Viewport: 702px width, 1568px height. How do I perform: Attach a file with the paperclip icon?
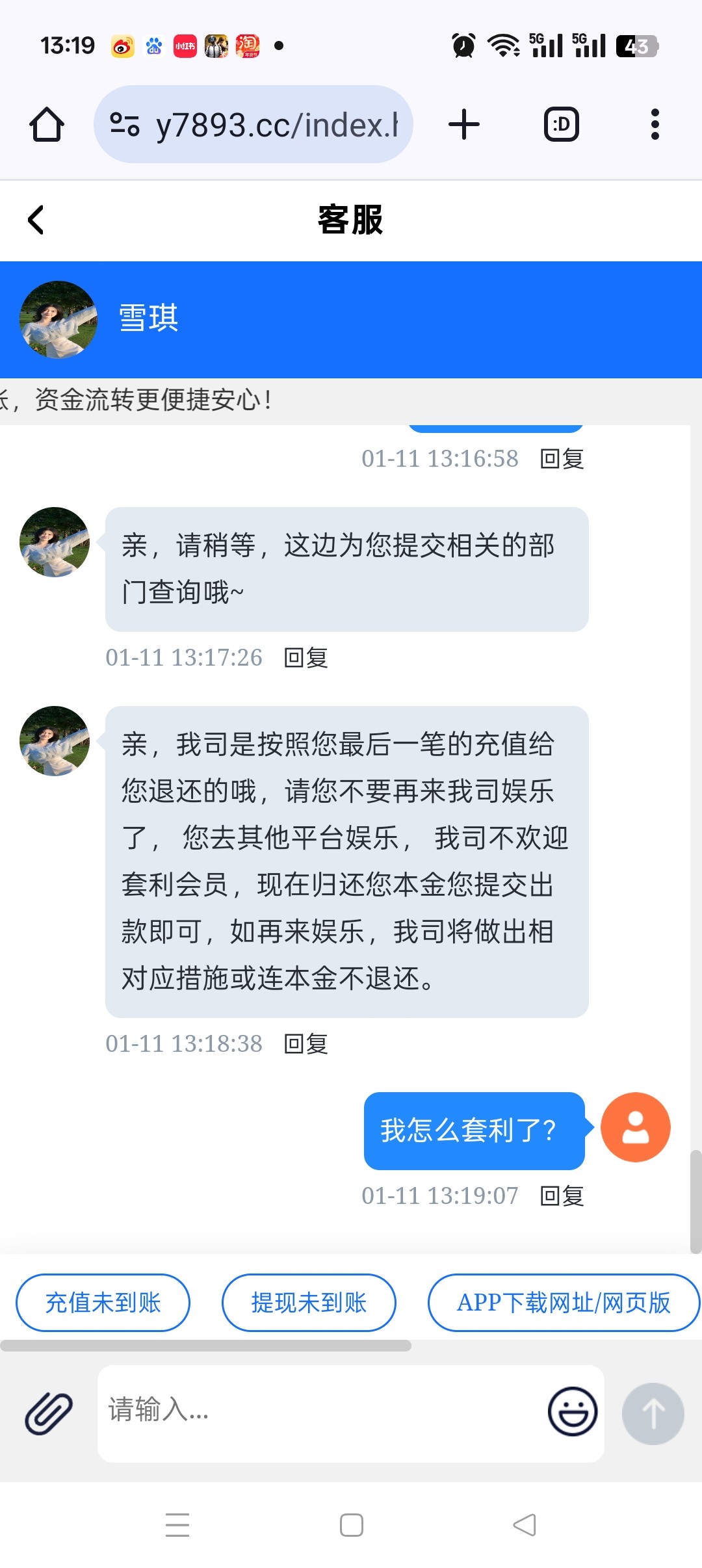coord(49,1413)
